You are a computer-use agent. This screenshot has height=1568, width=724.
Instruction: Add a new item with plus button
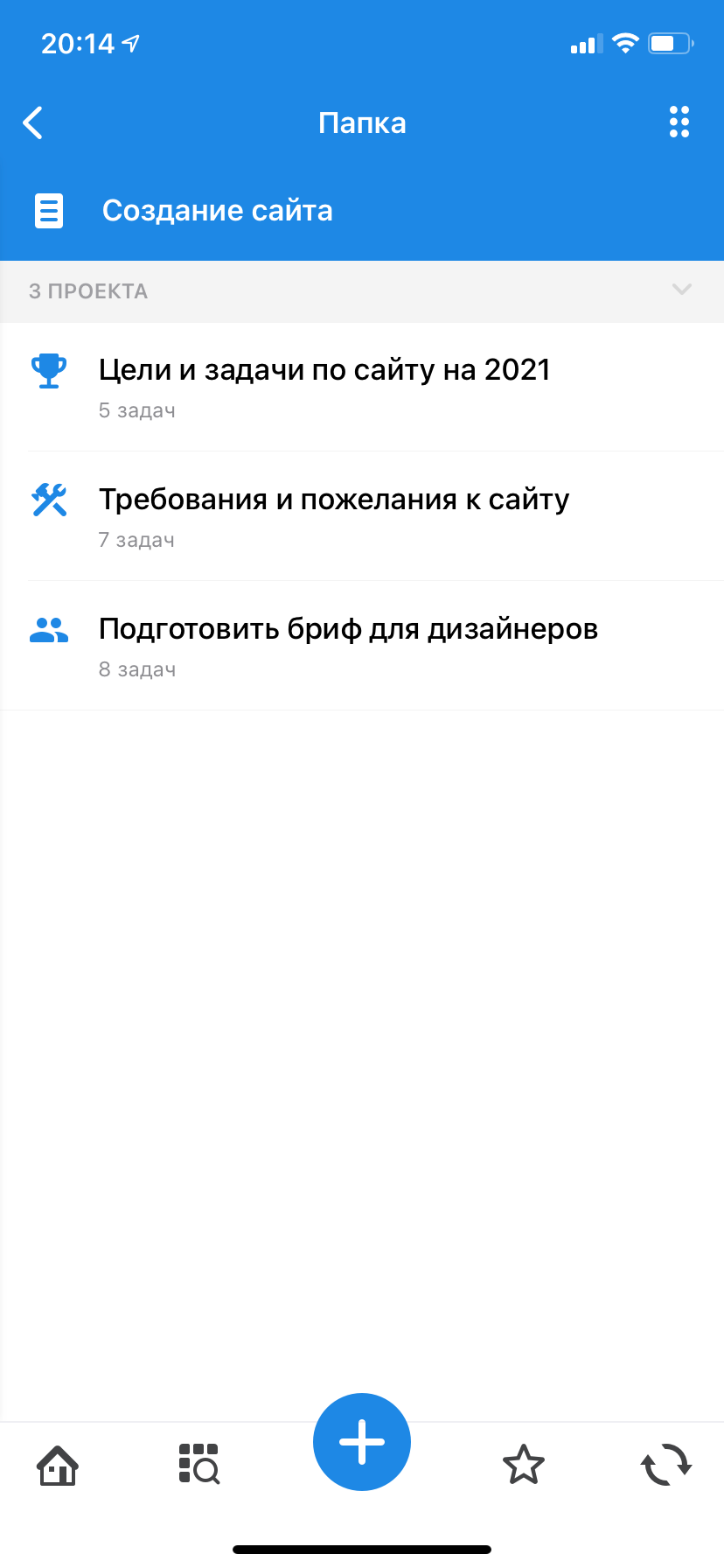[x=361, y=1441]
